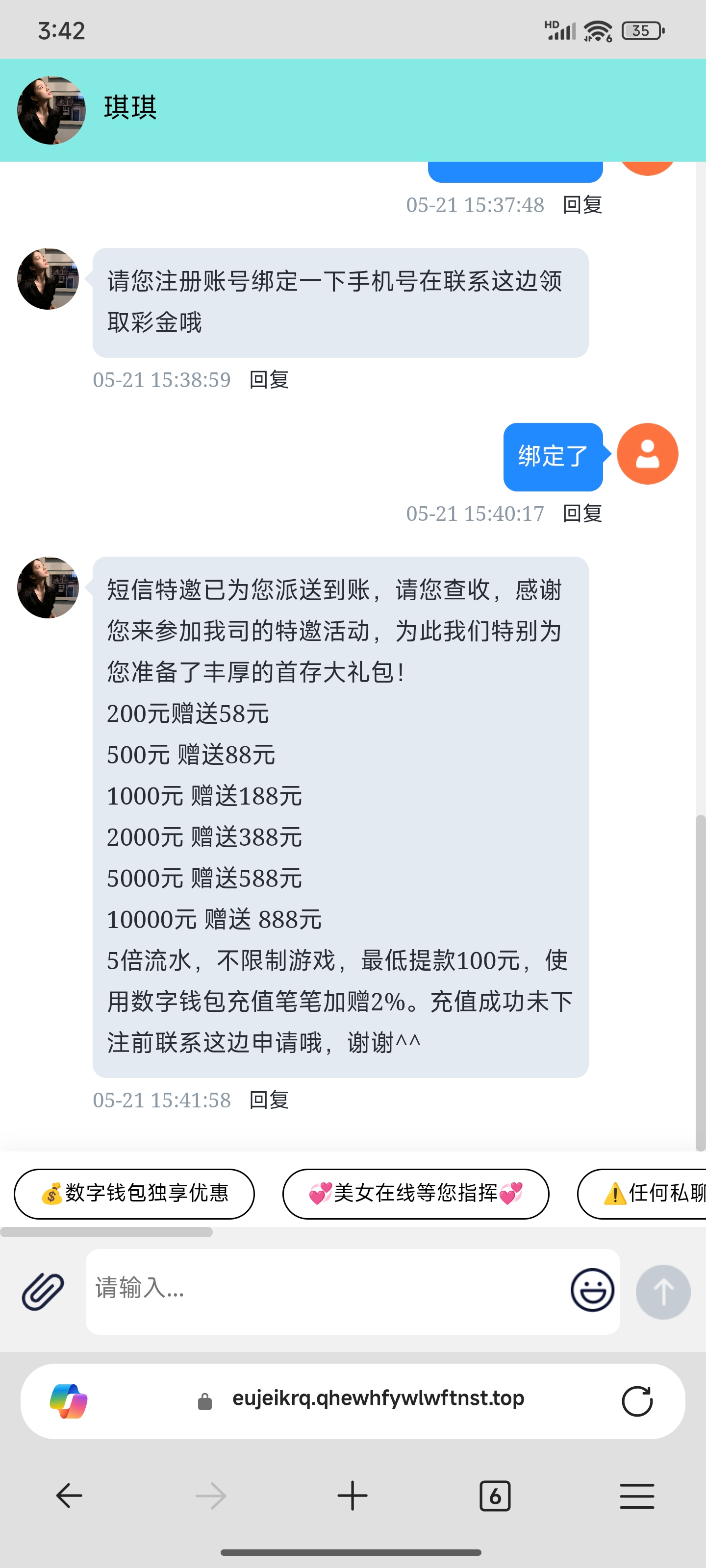Select the 数字钱包独享优惠 chip
Image resolution: width=706 pixels, height=1568 pixels.
(x=134, y=1193)
